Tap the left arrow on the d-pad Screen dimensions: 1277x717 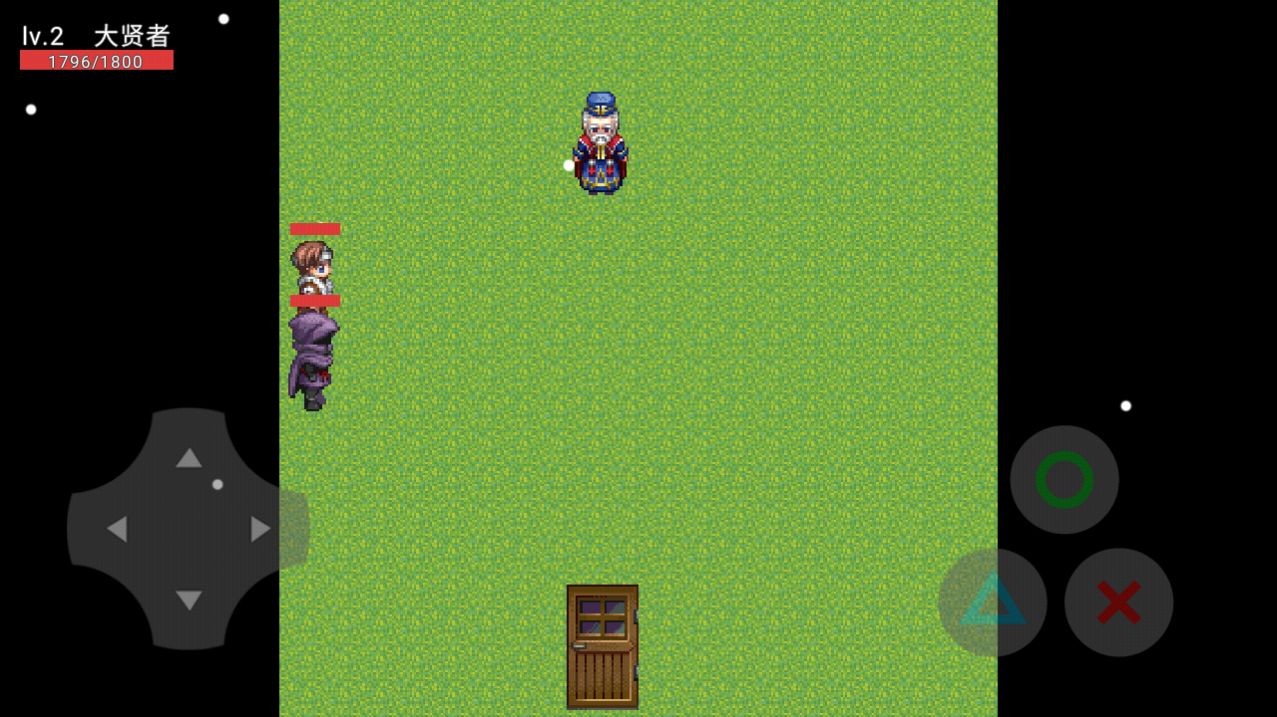pyautogui.click(x=117, y=529)
